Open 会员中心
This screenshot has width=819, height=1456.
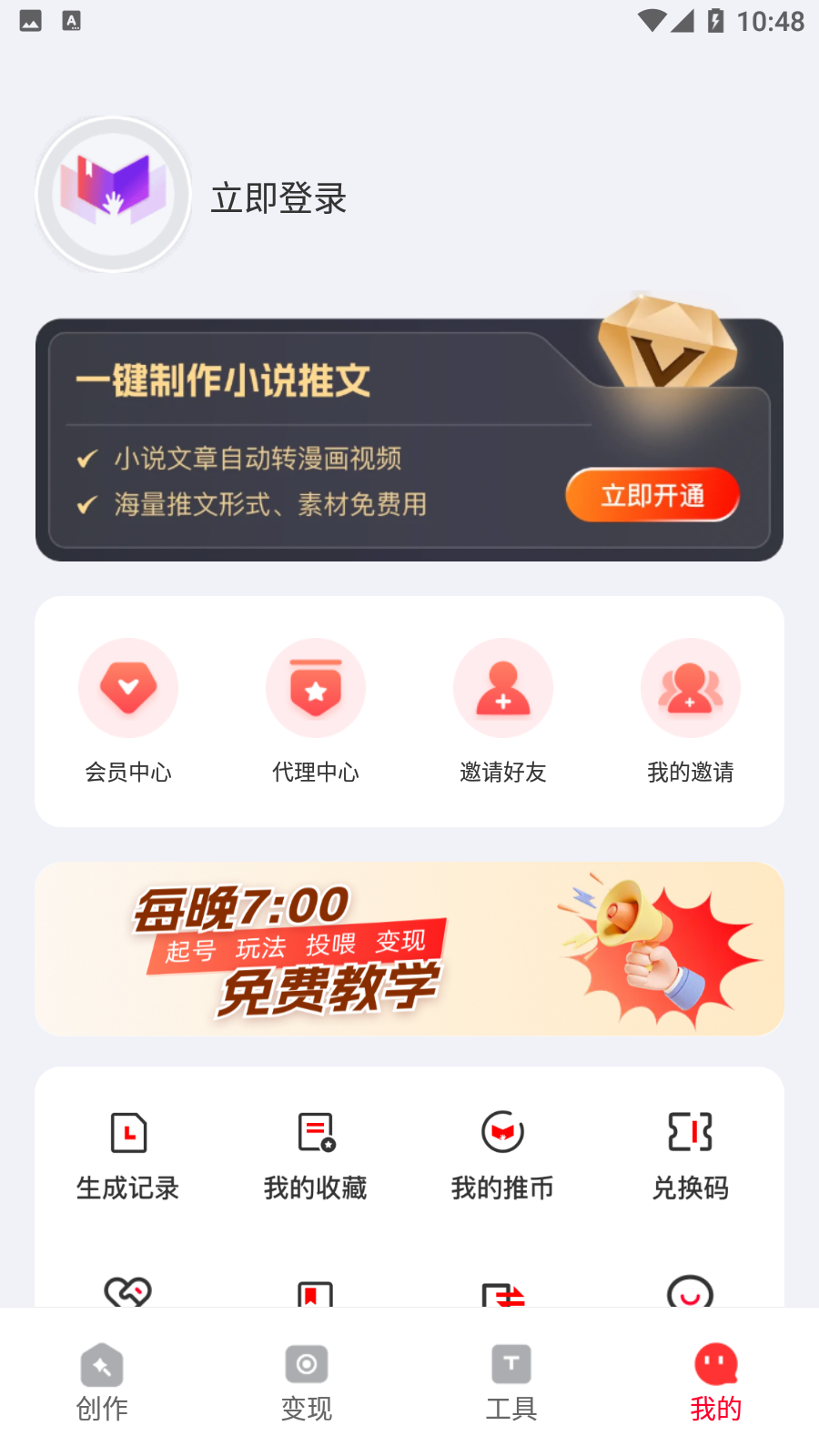[x=128, y=710]
